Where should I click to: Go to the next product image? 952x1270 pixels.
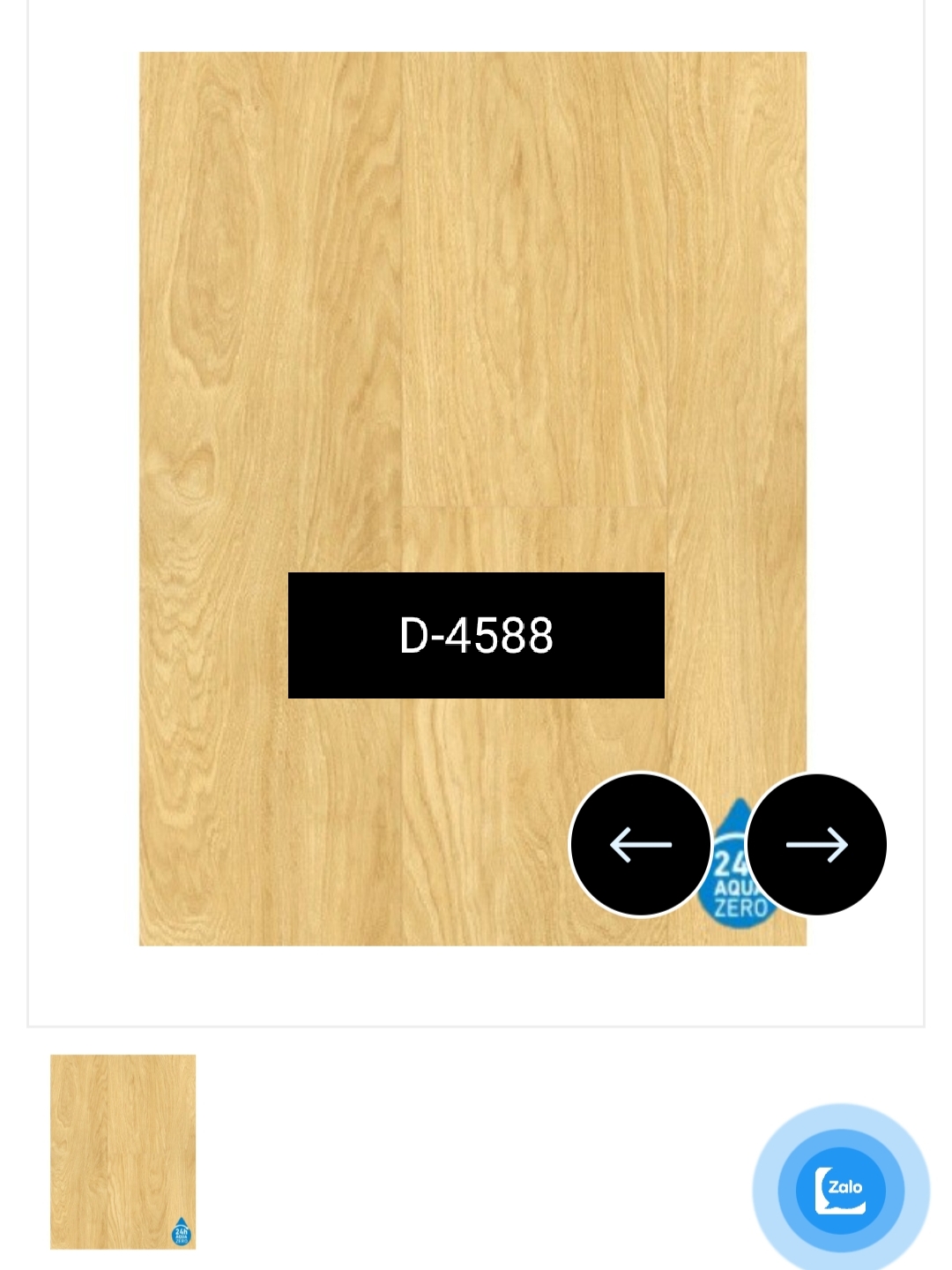(816, 844)
